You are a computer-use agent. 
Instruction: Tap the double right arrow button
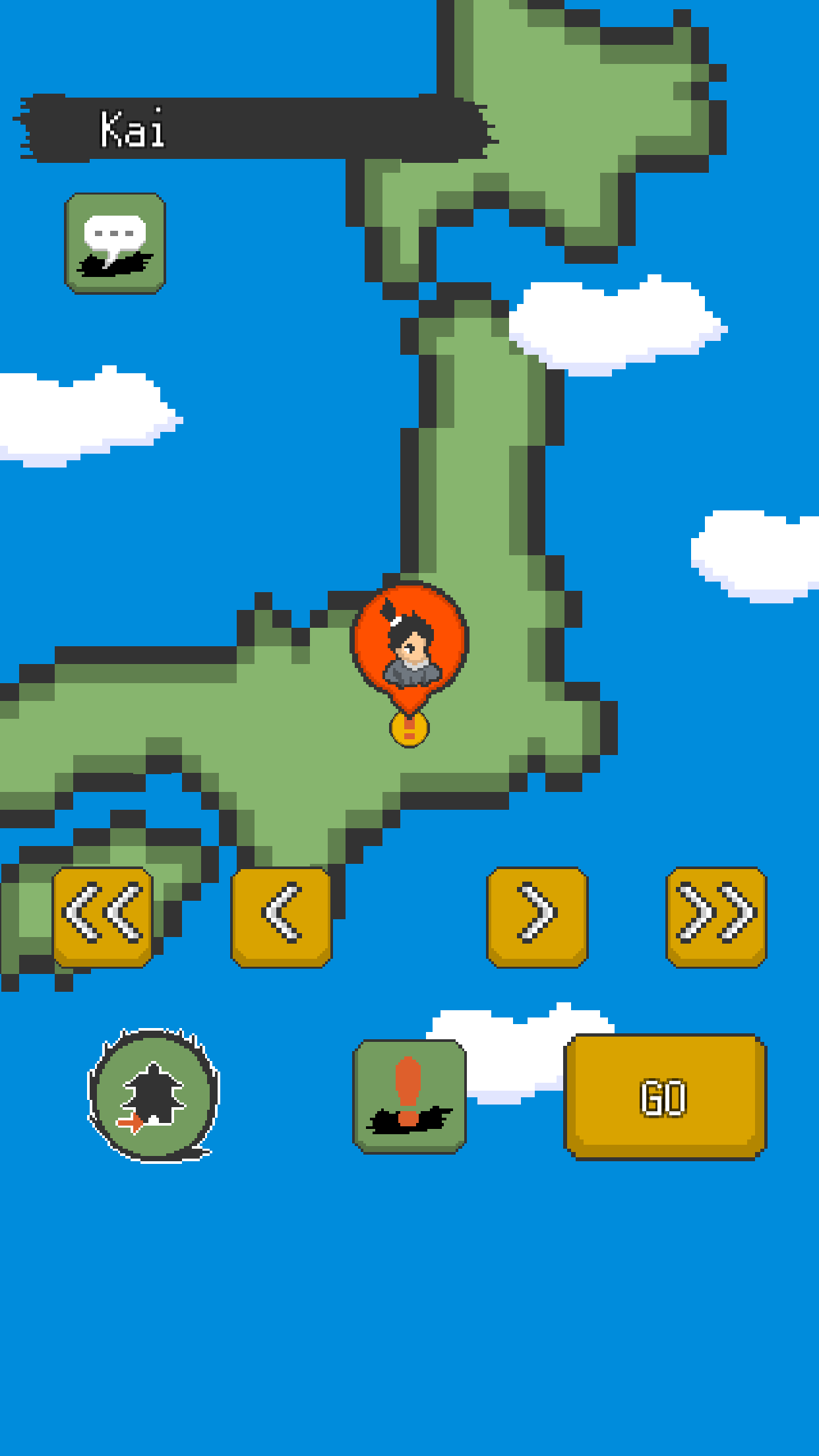pos(717,917)
